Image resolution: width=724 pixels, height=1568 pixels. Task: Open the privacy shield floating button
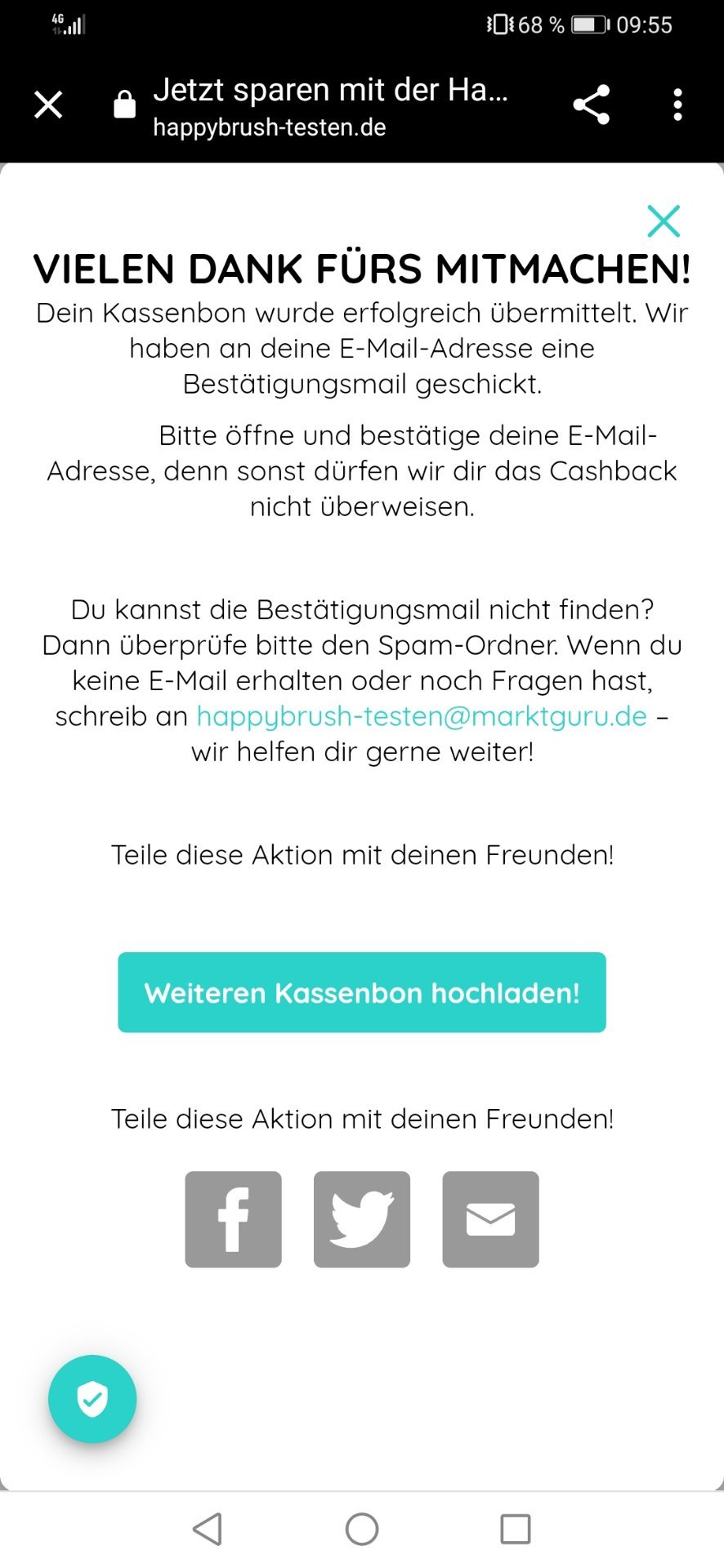[92, 1399]
